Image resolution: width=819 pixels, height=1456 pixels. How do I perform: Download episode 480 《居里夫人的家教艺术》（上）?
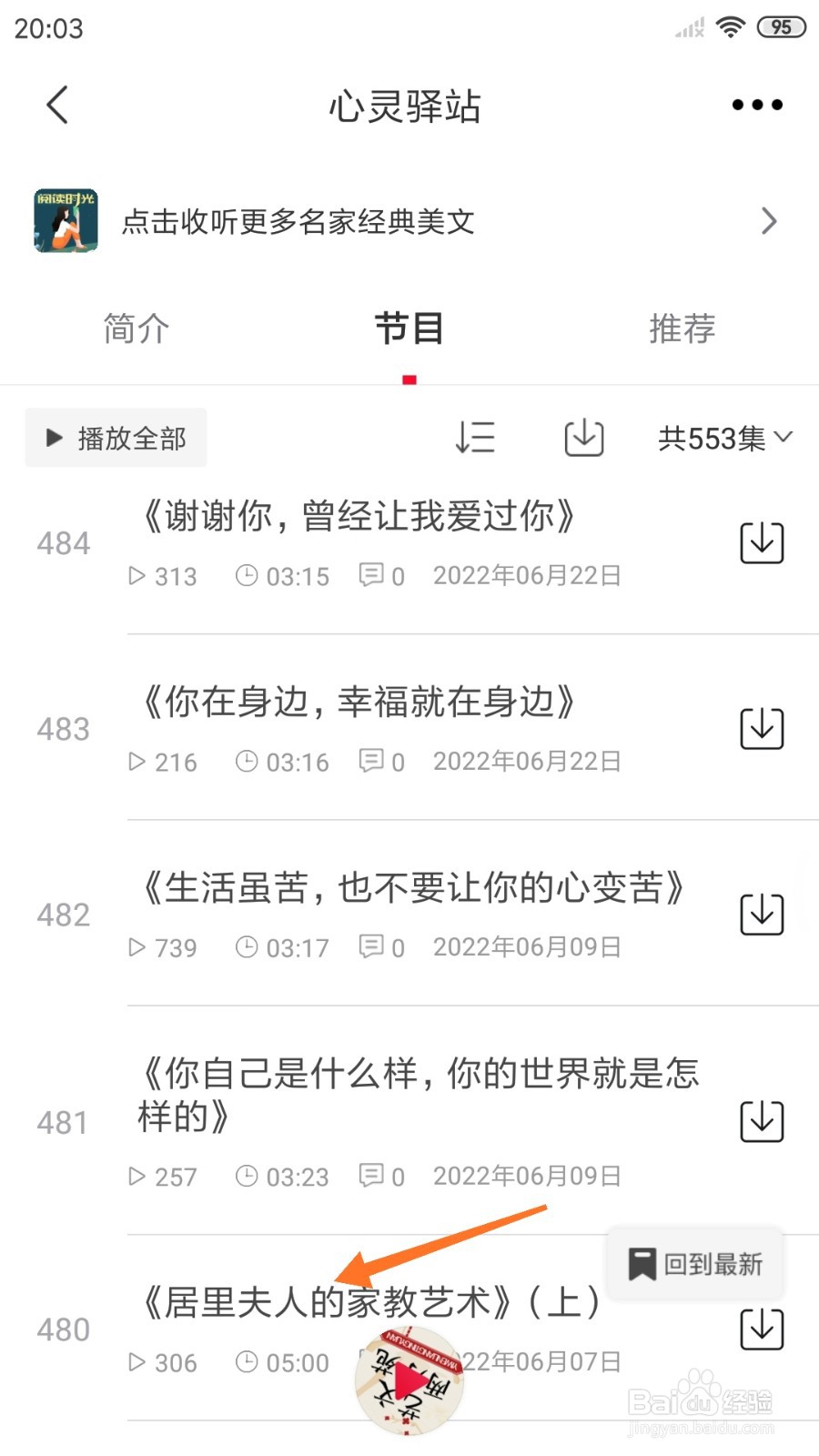point(762,1329)
